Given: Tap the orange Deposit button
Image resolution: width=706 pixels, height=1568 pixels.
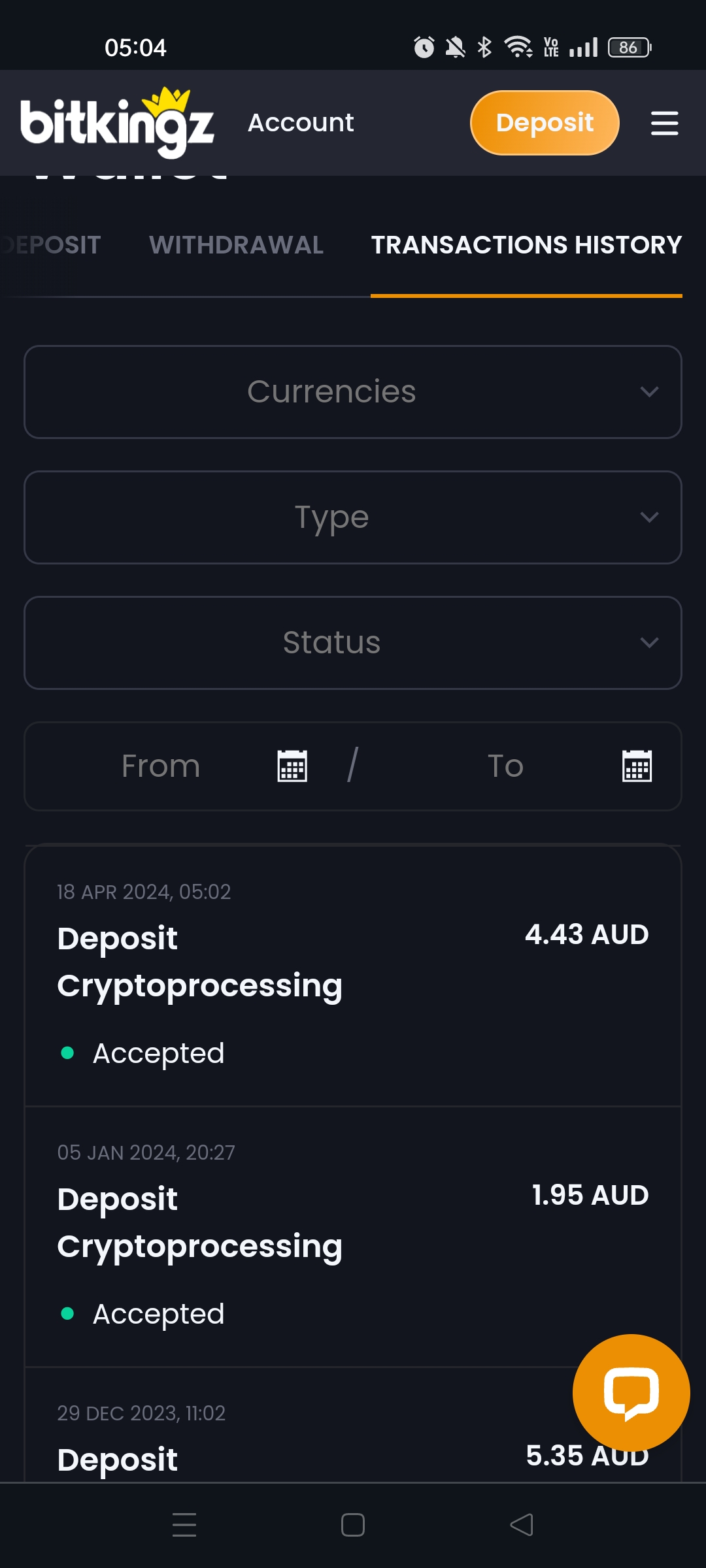Looking at the screenshot, I should (545, 123).
